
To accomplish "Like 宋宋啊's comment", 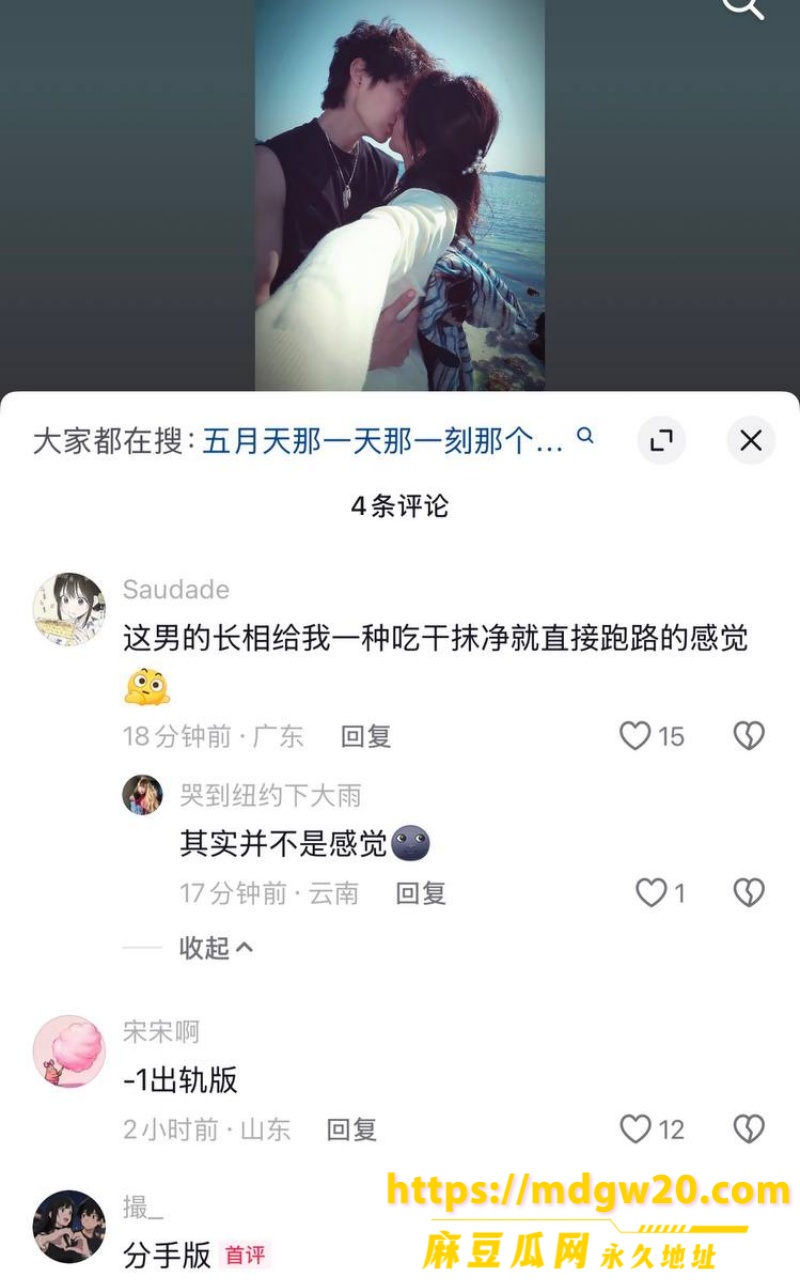I will click(x=635, y=1129).
